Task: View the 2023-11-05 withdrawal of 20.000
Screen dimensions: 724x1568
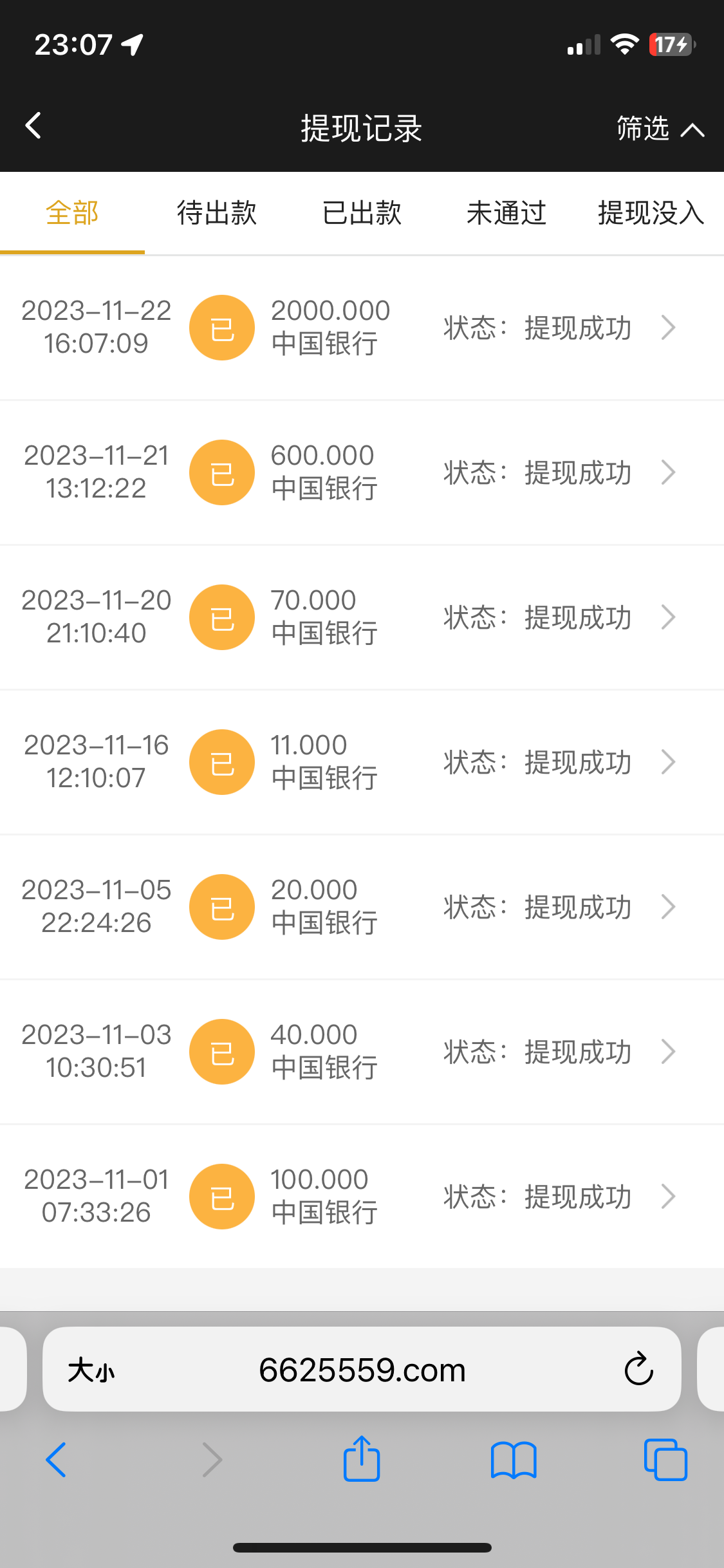Action: (362, 907)
